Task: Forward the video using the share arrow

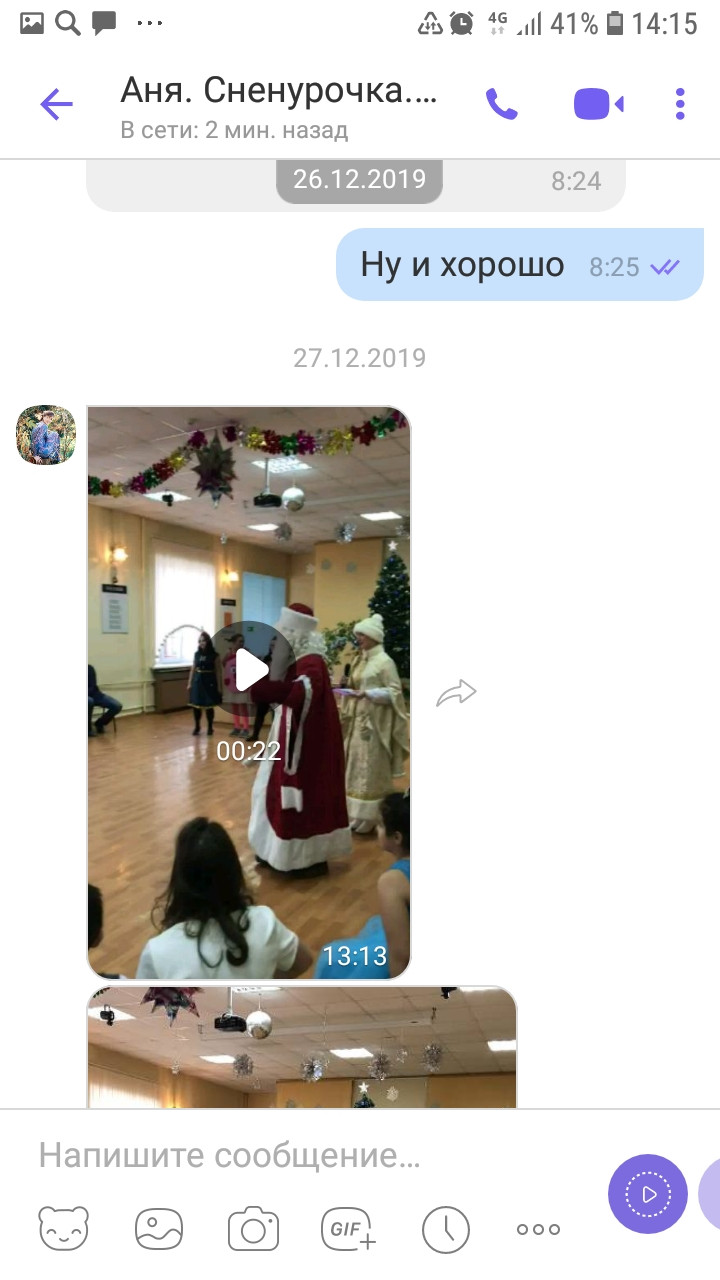Action: point(458,690)
